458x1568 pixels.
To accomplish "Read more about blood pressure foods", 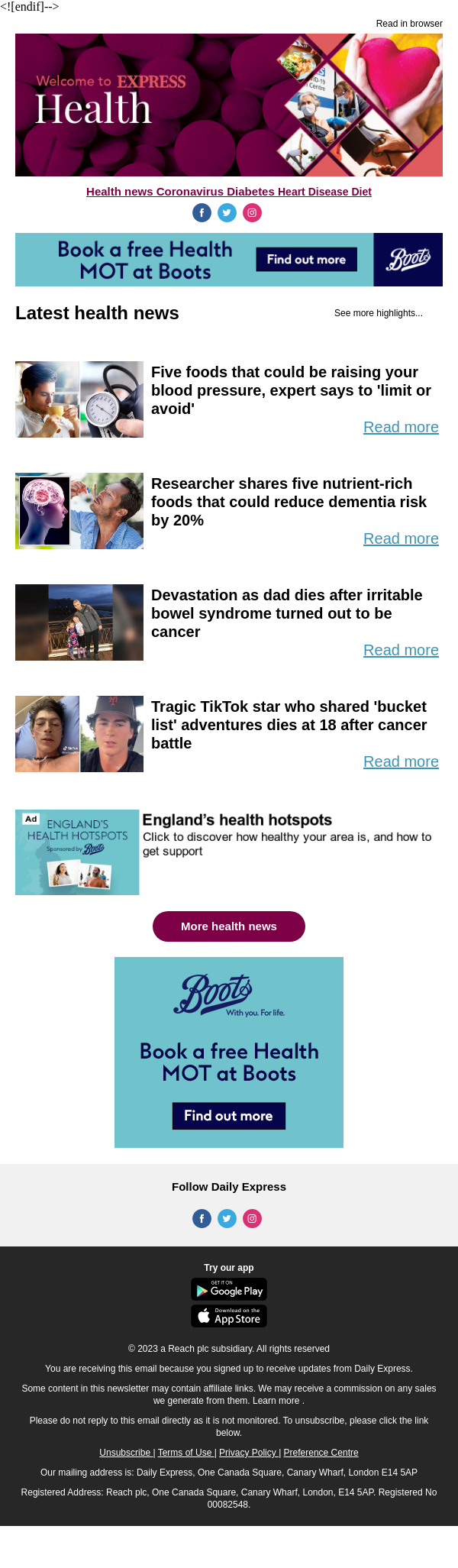I will coord(401,427).
